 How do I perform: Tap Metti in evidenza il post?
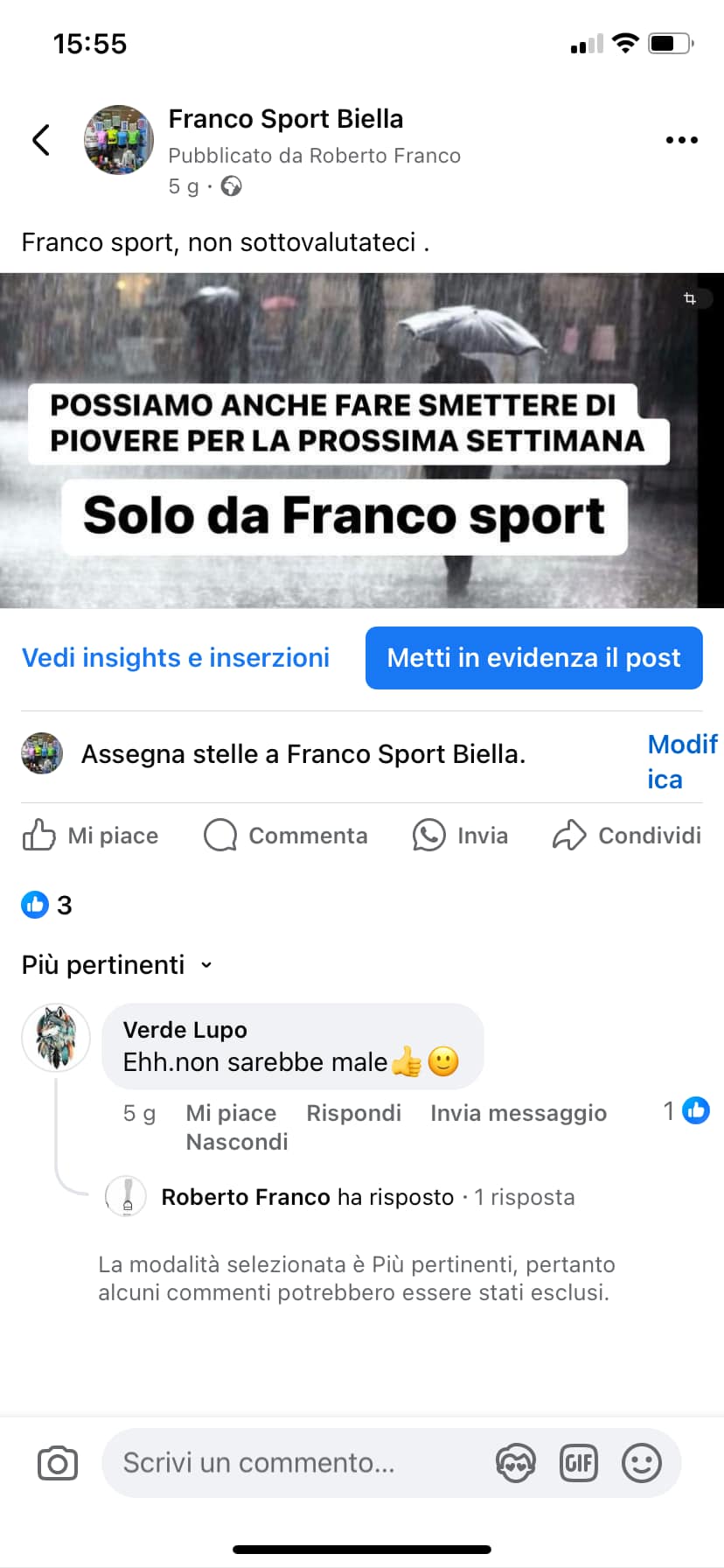point(533,658)
